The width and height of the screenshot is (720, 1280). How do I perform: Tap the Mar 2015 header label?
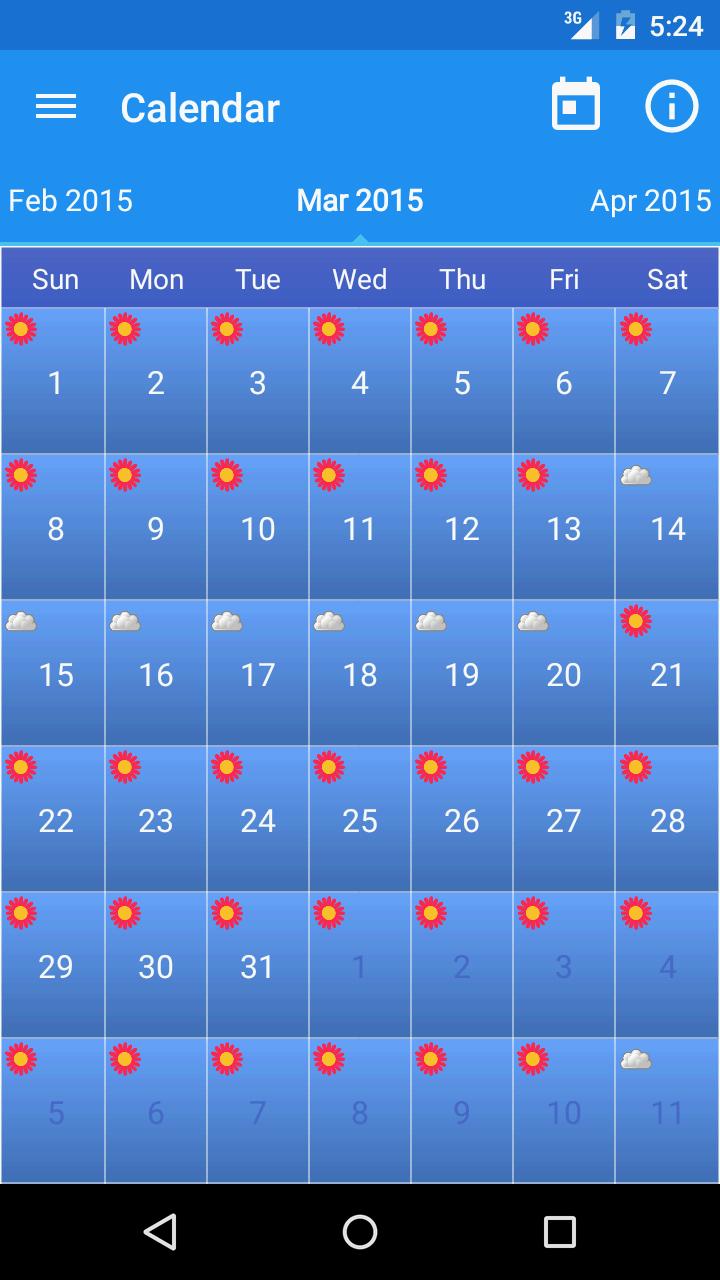click(359, 200)
